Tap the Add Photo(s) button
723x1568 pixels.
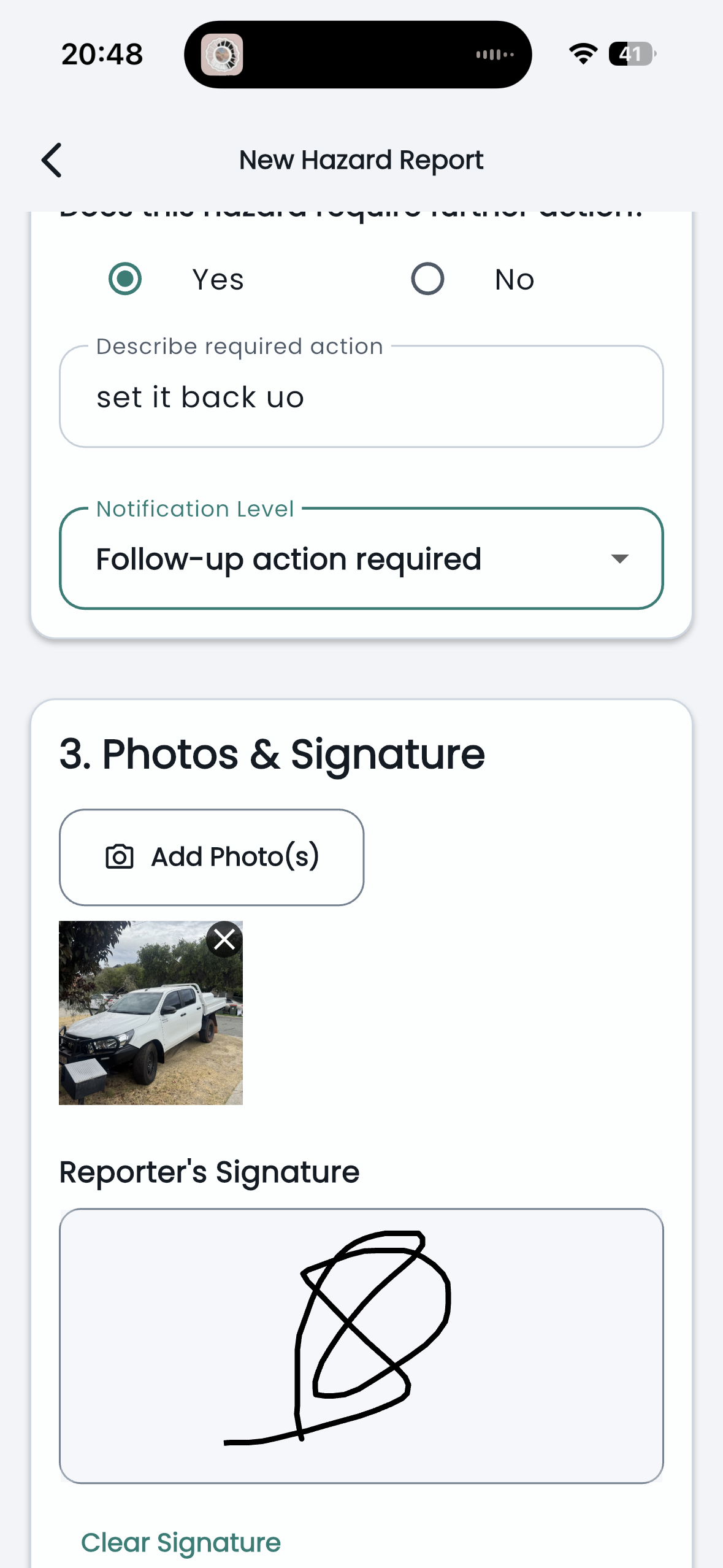pos(210,856)
